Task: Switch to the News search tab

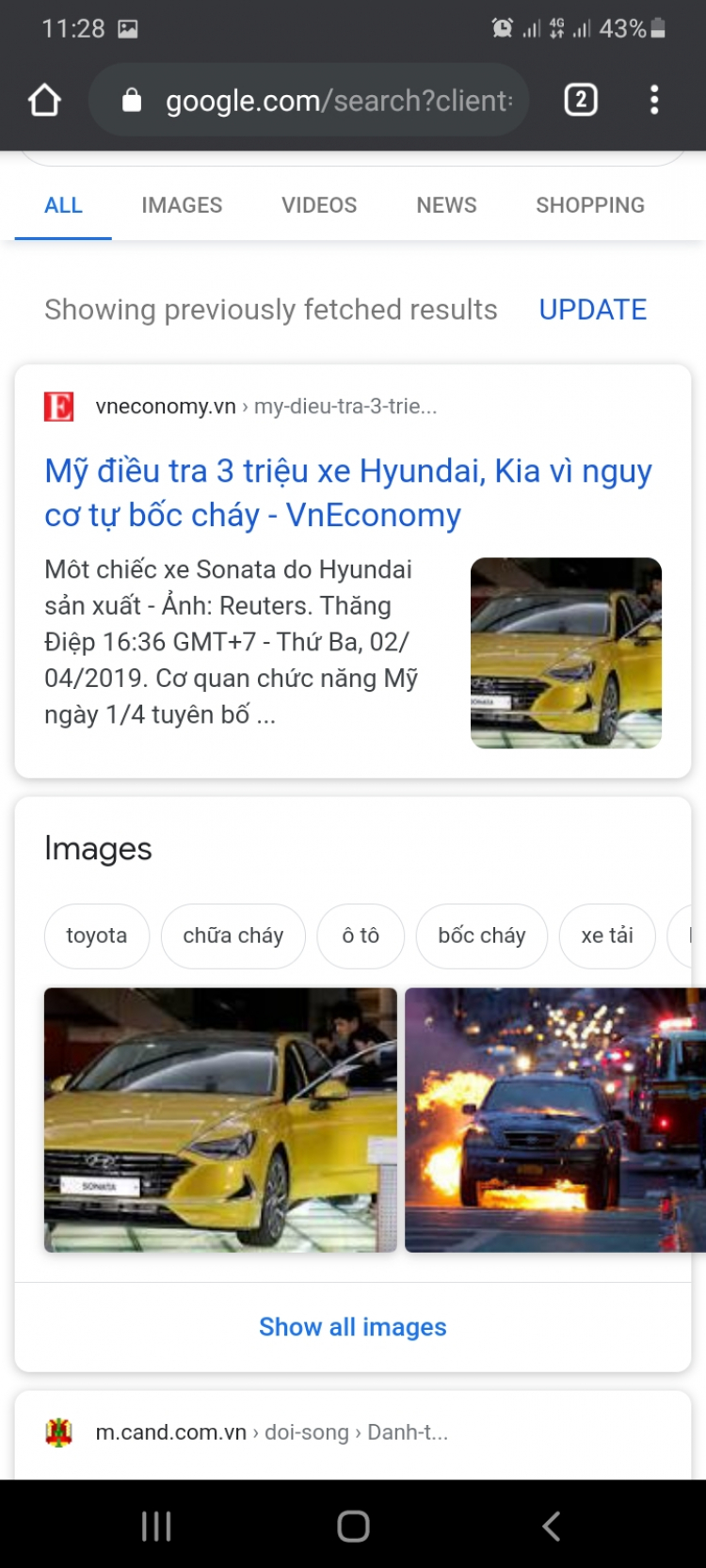Action: tap(446, 205)
